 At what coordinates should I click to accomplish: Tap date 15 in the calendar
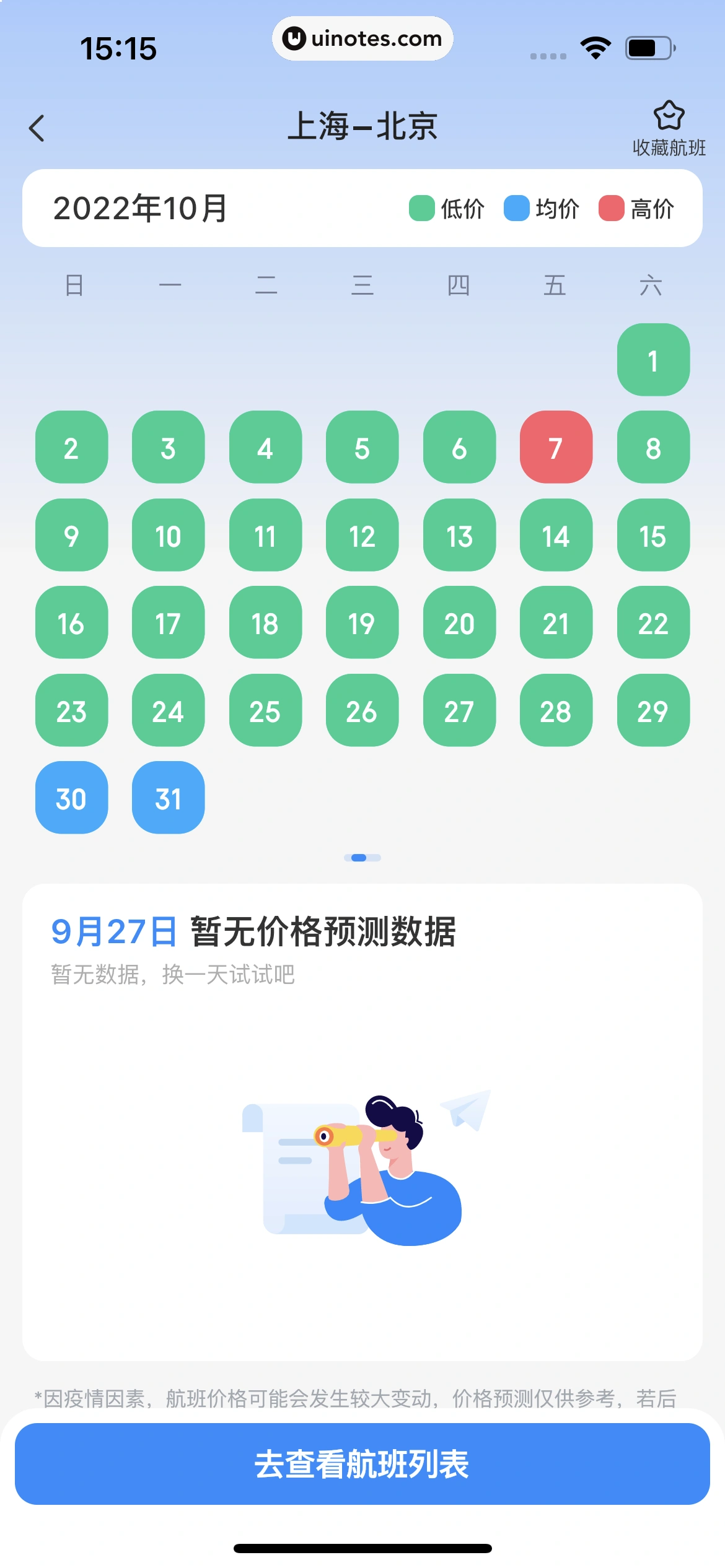pos(653,535)
